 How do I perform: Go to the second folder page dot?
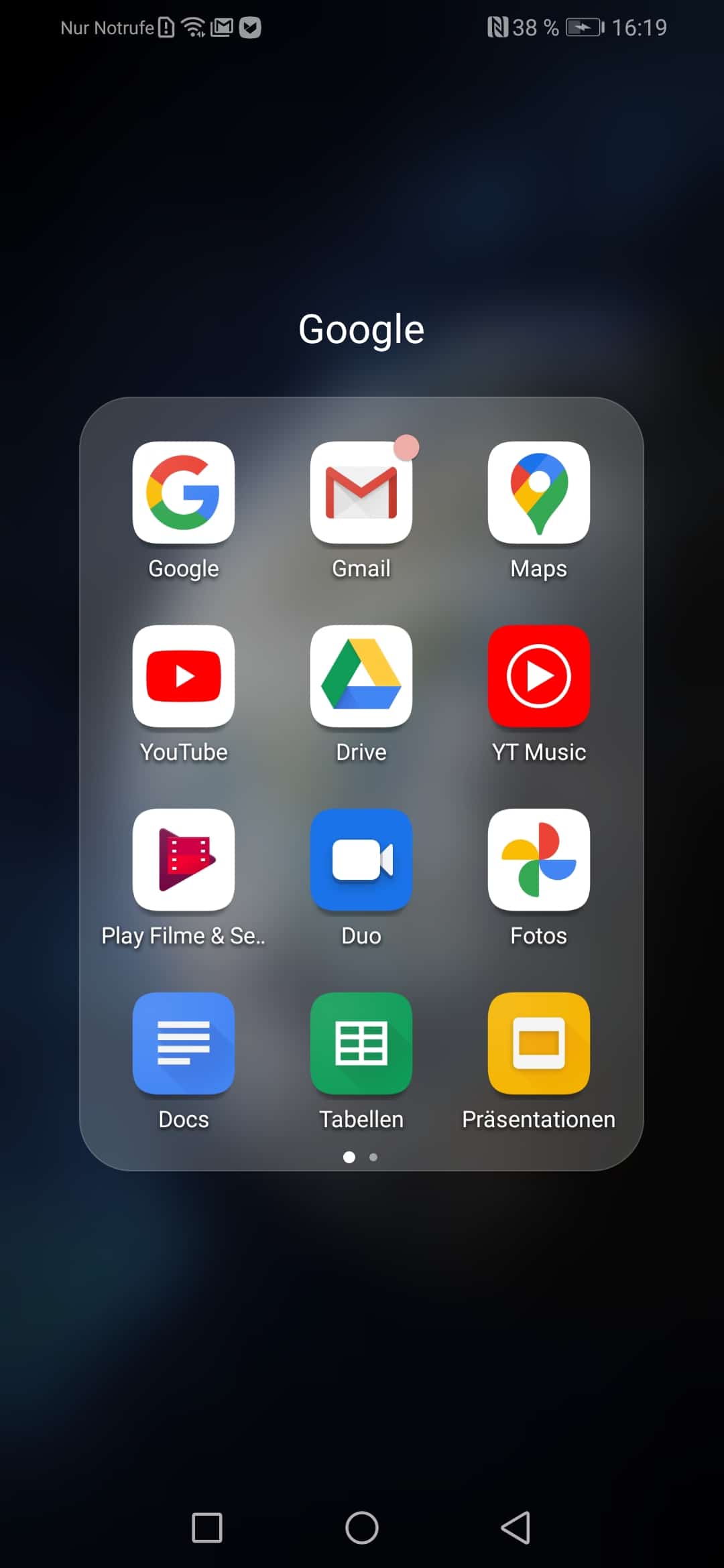coord(373,1157)
